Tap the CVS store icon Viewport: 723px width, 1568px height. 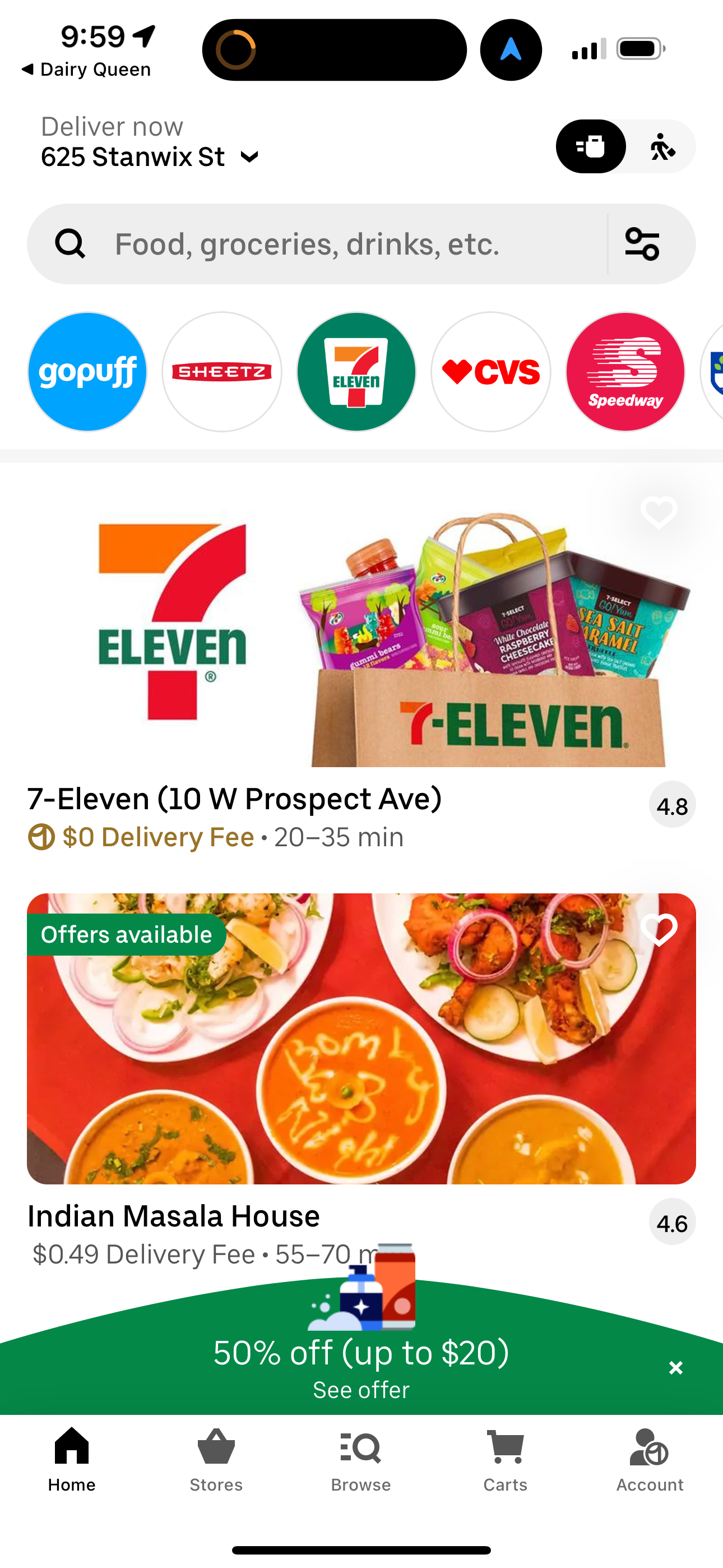click(x=490, y=372)
